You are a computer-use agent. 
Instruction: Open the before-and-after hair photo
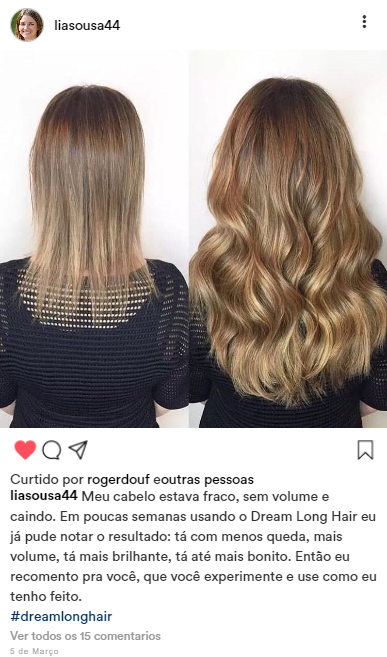[x=194, y=239]
